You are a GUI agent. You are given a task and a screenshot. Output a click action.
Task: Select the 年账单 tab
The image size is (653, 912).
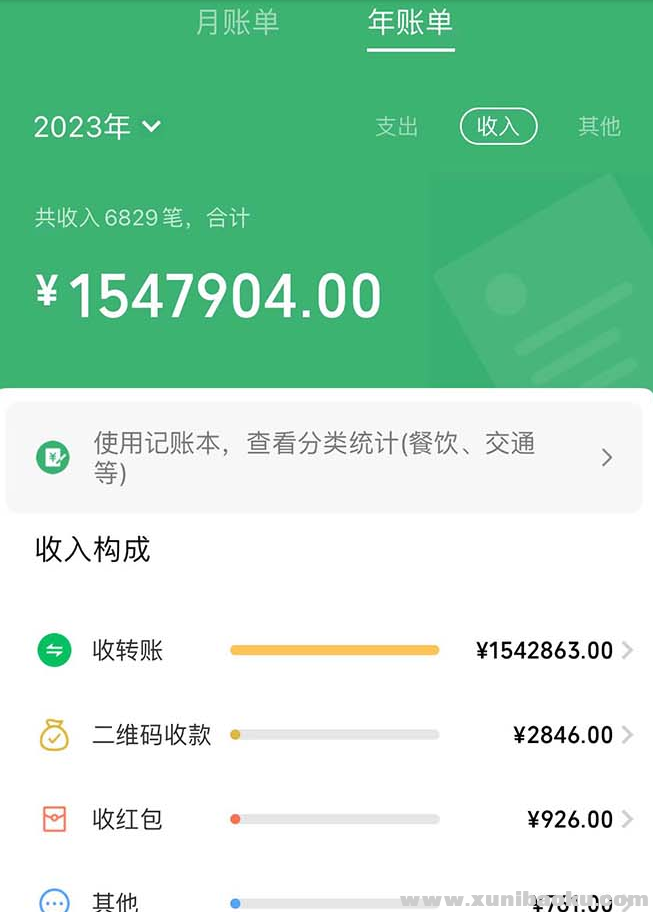point(410,23)
